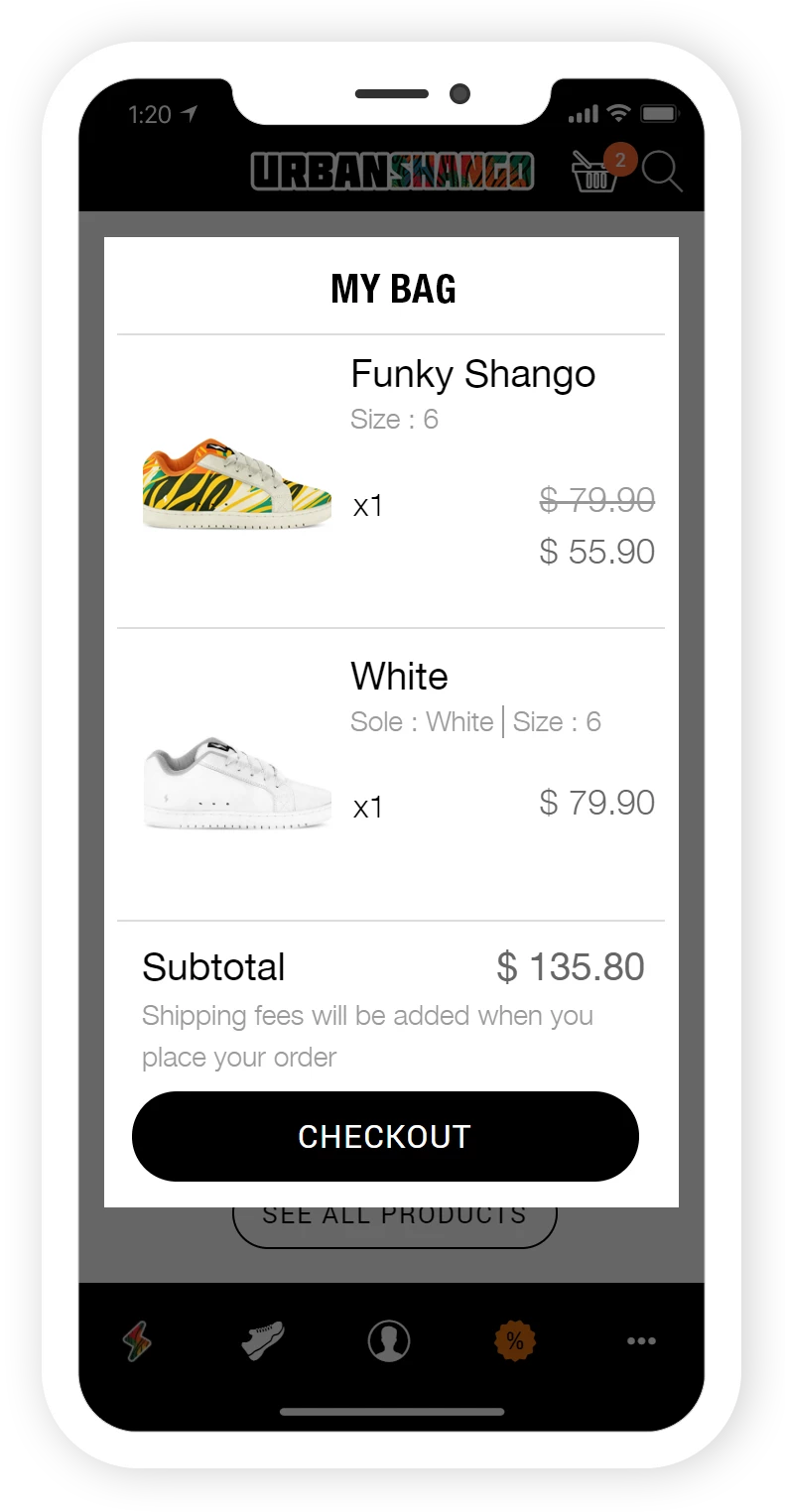Proceed to Checkout
Screen dimensions: 785x1512
coord(385,1136)
